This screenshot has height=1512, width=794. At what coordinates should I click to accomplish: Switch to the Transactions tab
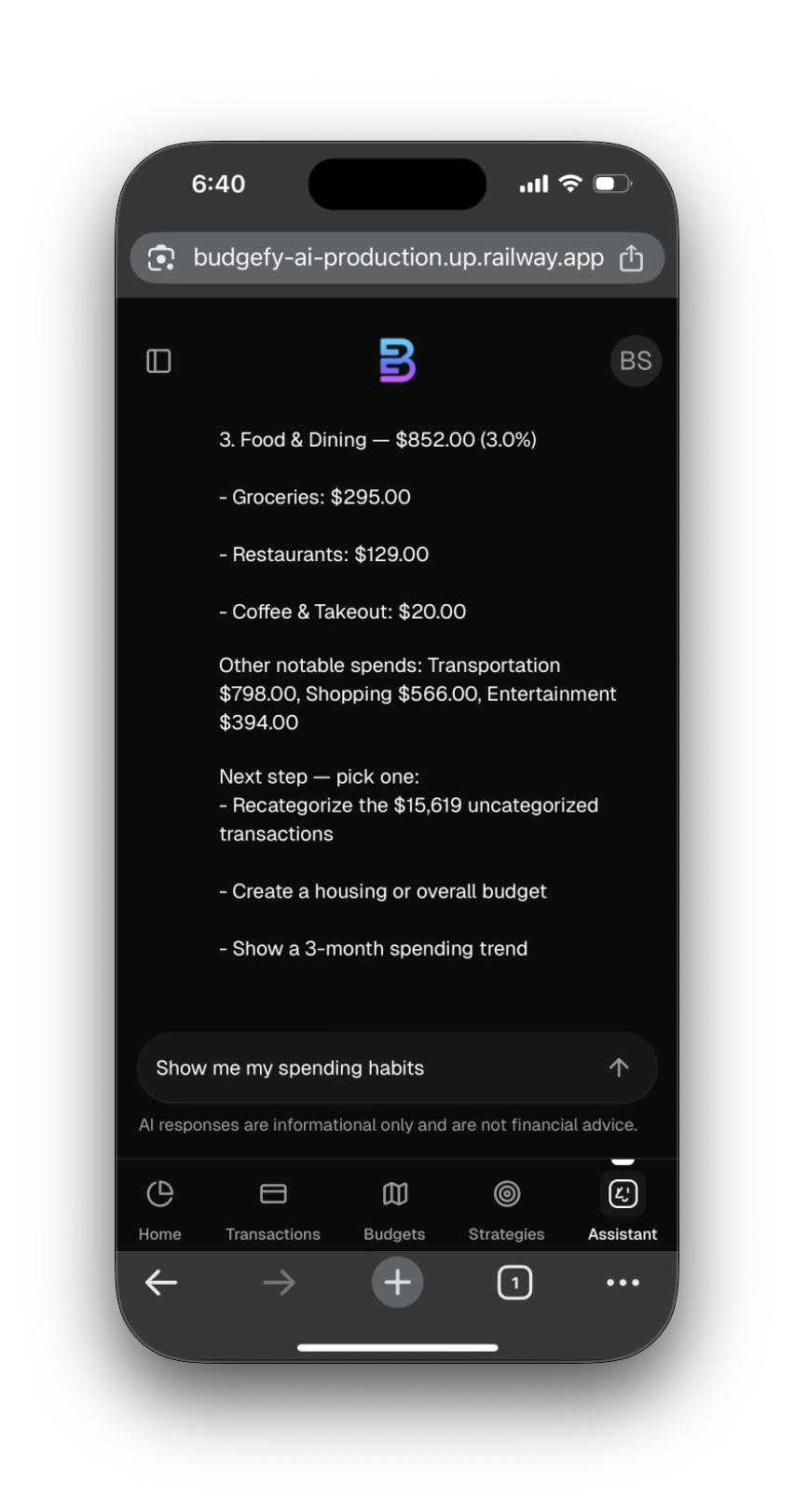[x=273, y=1208]
